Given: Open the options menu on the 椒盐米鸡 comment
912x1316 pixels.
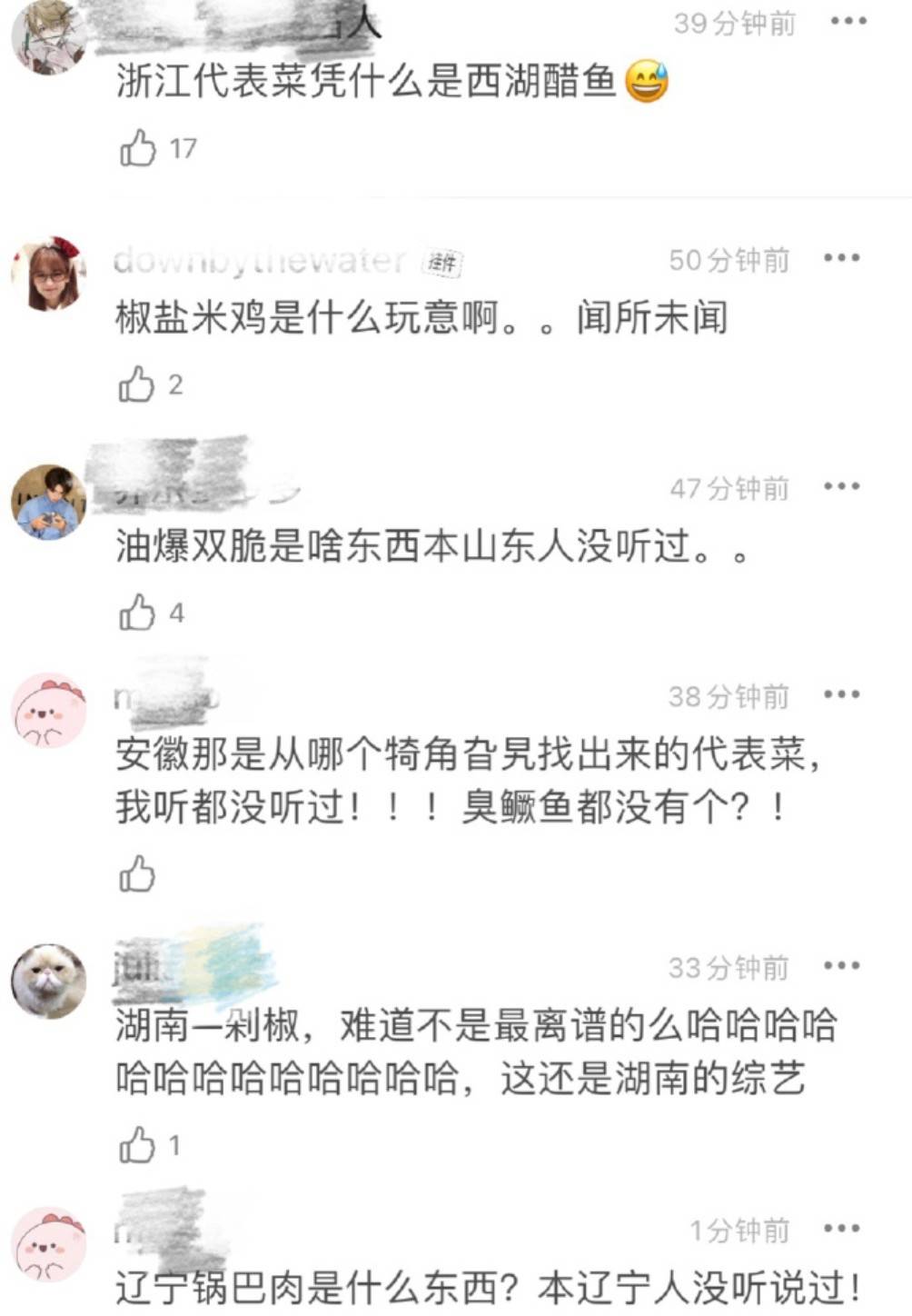Looking at the screenshot, I should (x=841, y=259).
